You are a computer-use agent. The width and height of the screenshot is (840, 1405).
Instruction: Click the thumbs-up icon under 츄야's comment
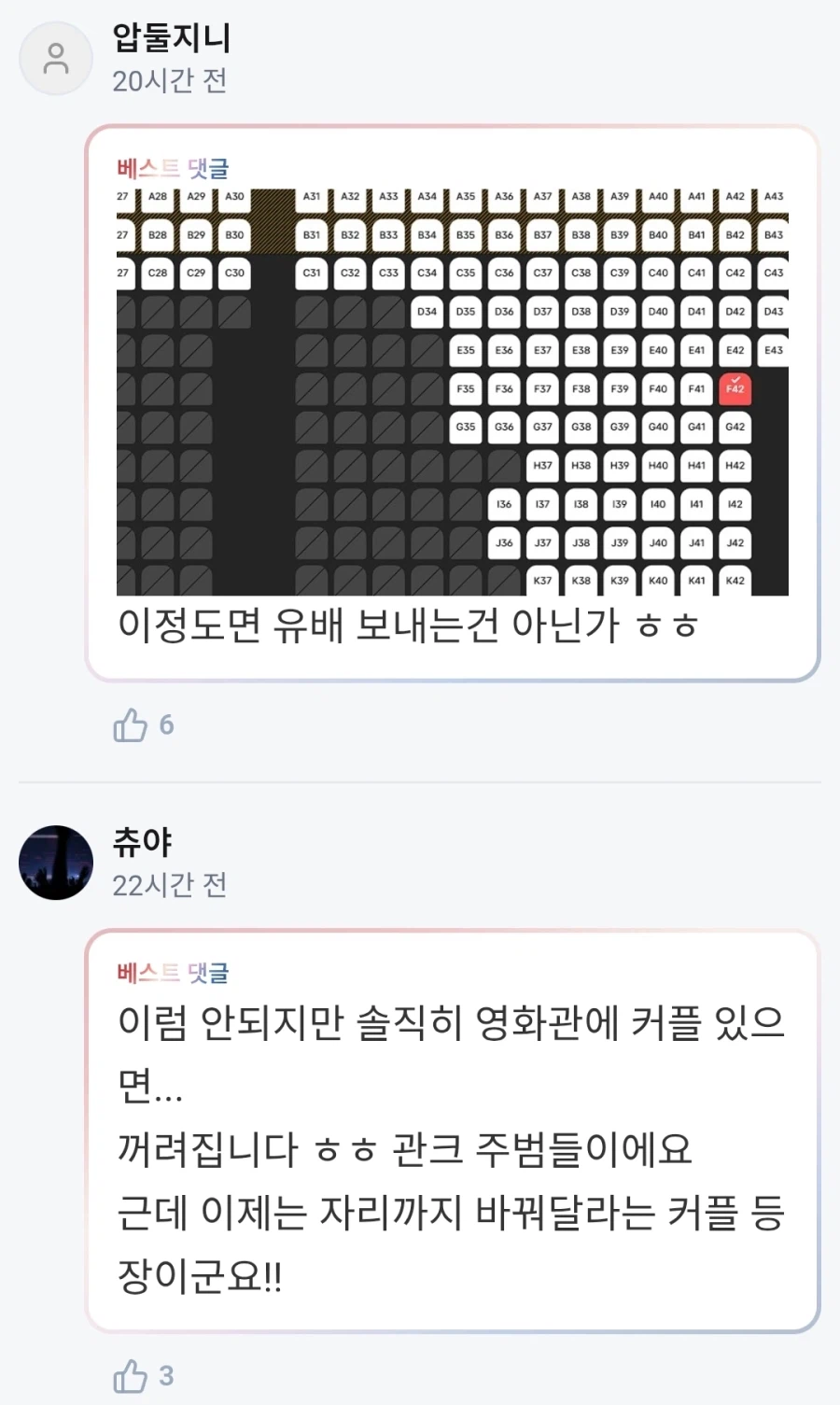[x=132, y=1375]
